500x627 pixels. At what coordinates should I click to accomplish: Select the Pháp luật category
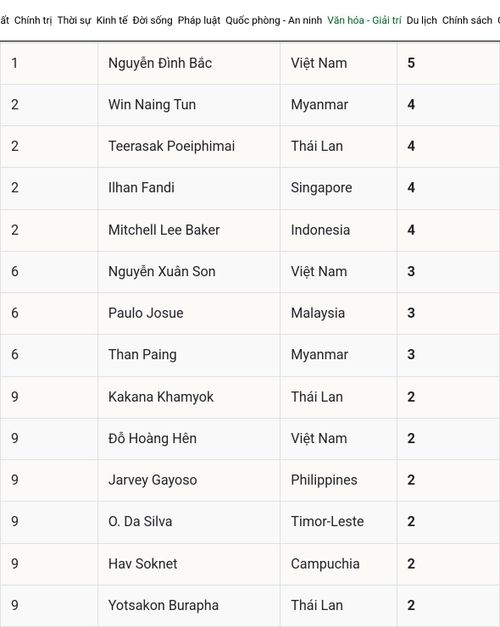(199, 20)
